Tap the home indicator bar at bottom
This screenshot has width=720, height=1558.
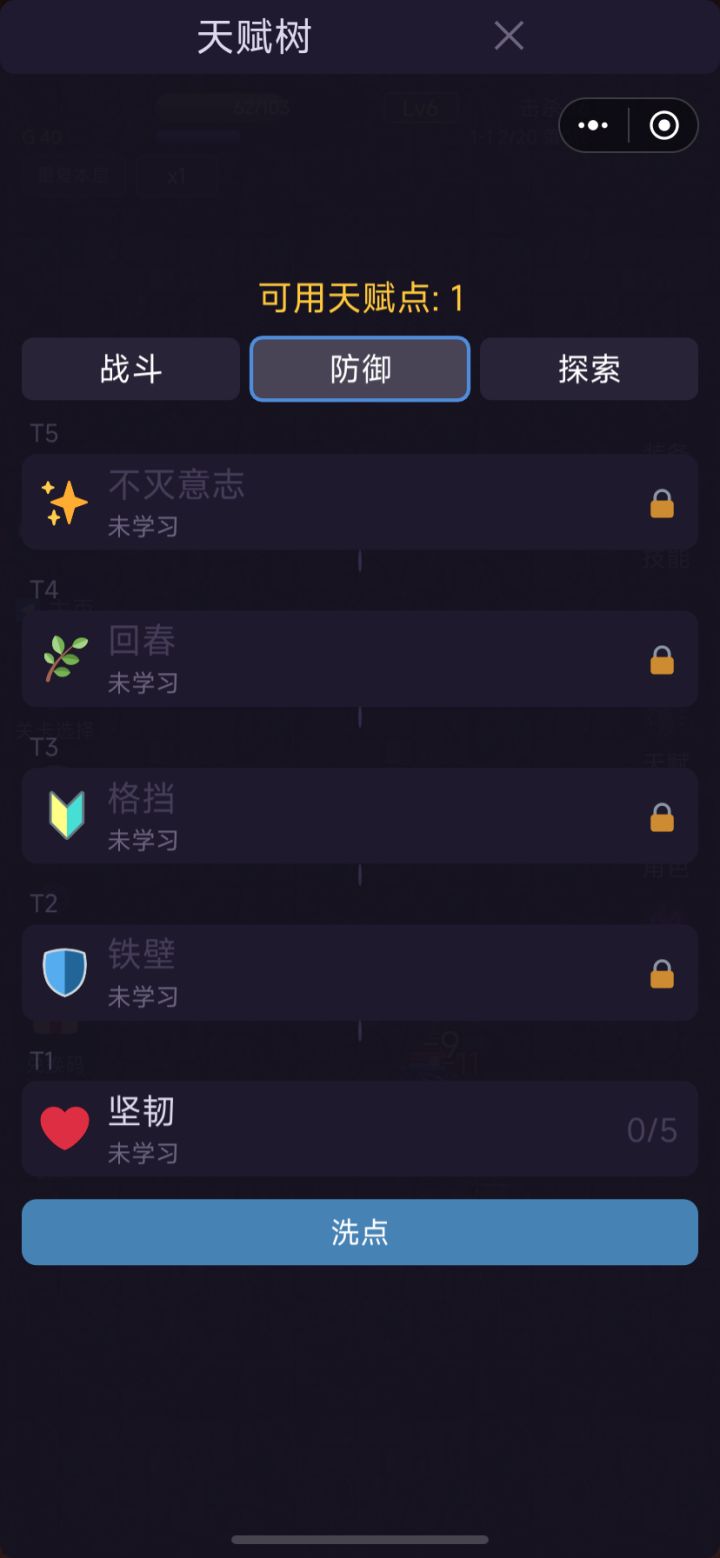point(359,1539)
